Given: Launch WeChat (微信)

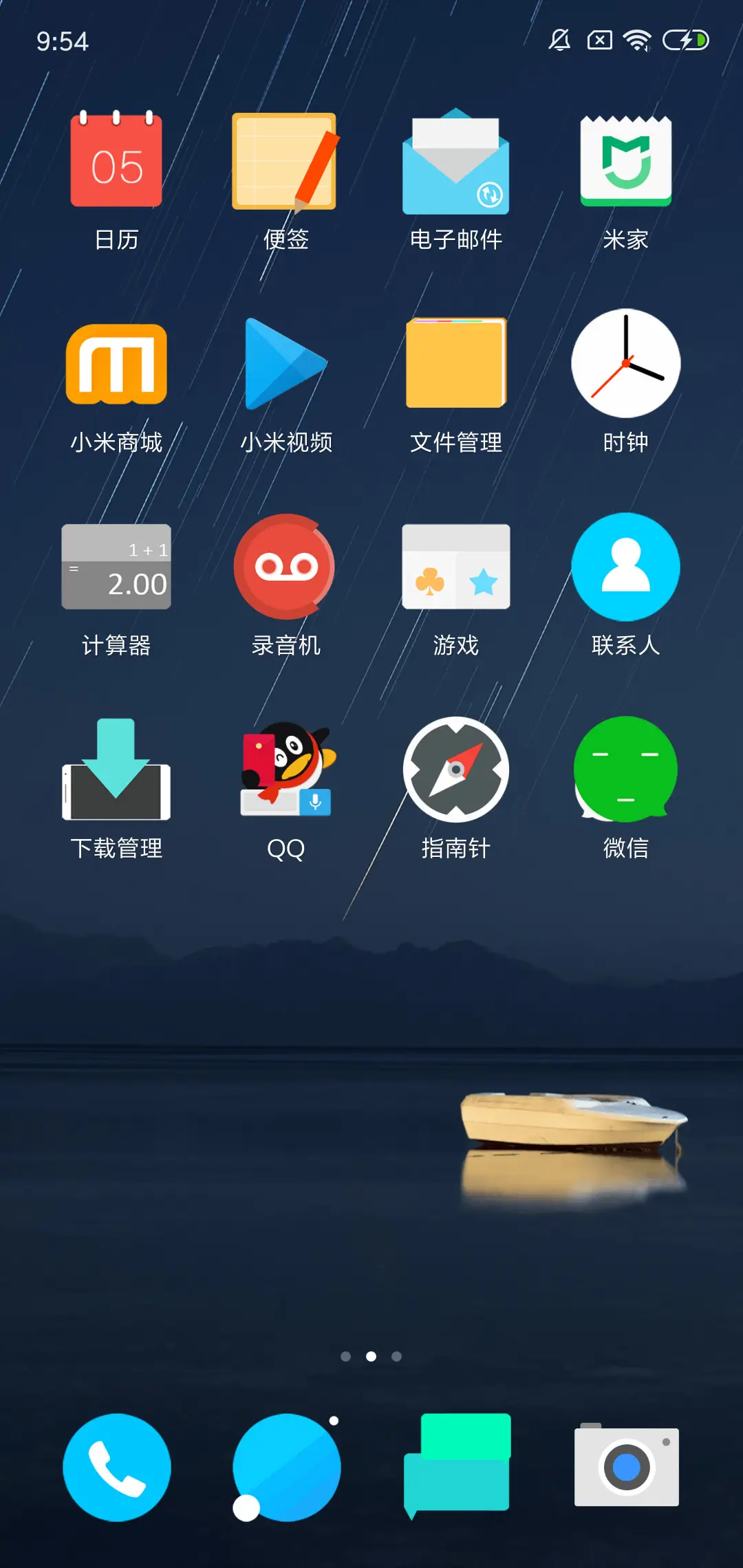Looking at the screenshot, I should coord(625,770).
